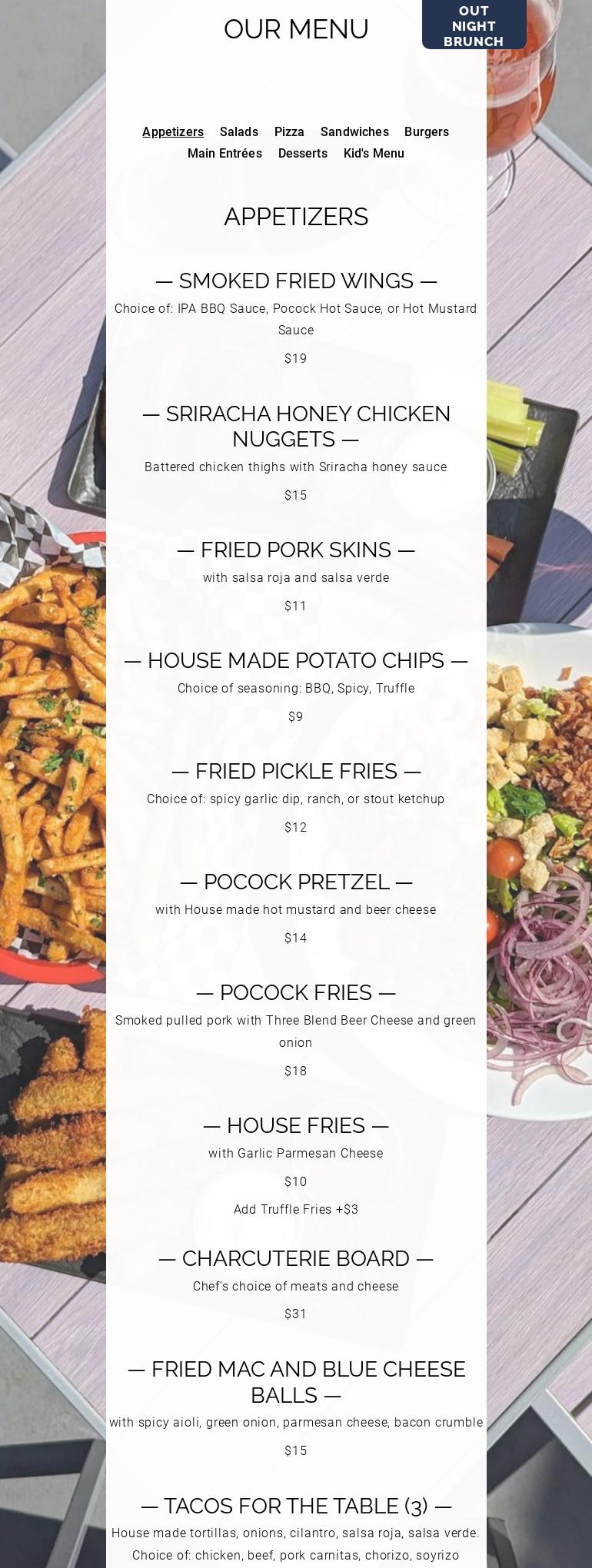592x1568 pixels.
Task: View the Pizza menu section
Action: [289, 132]
